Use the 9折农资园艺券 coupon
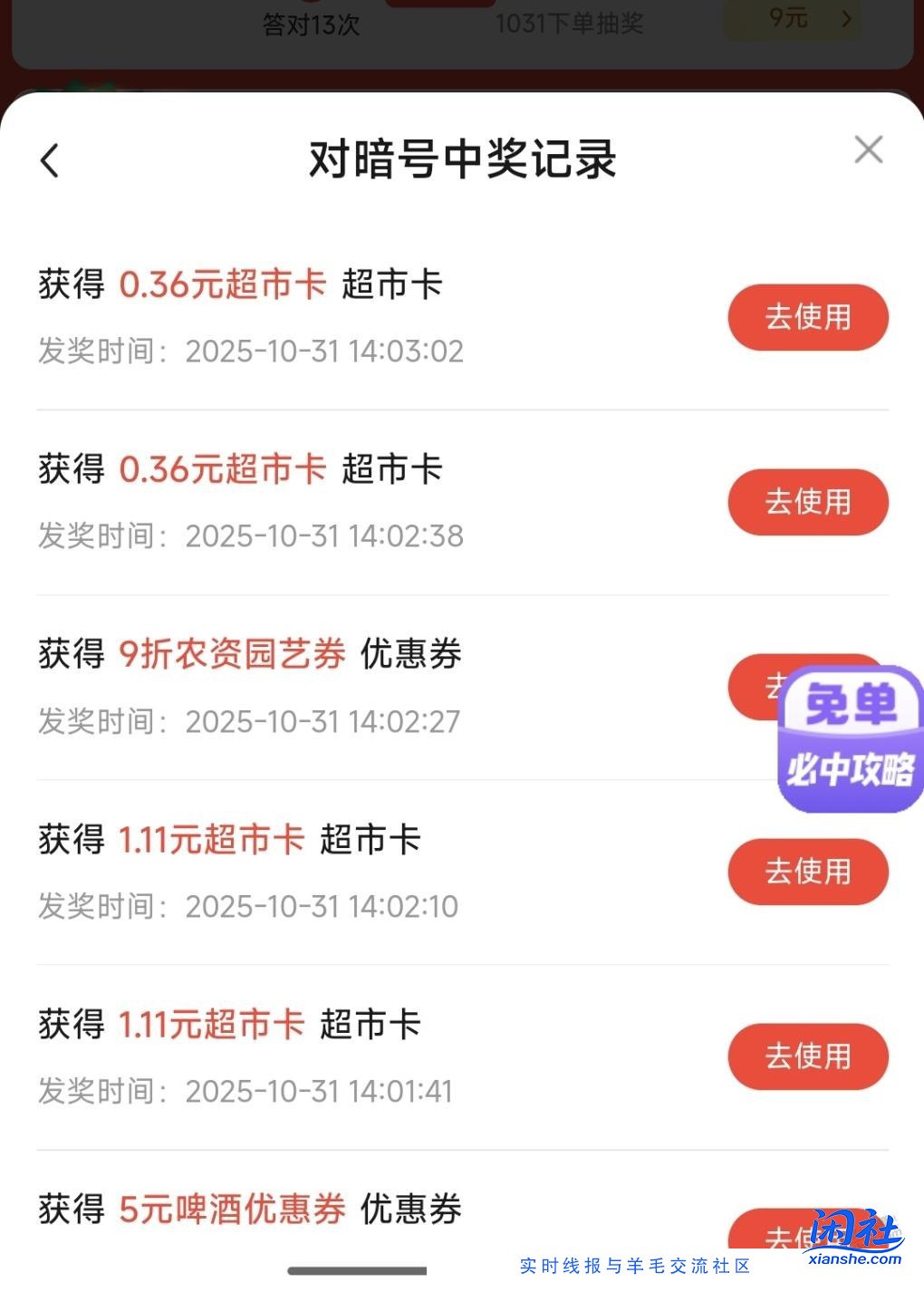The width and height of the screenshot is (924, 1292). [752, 686]
